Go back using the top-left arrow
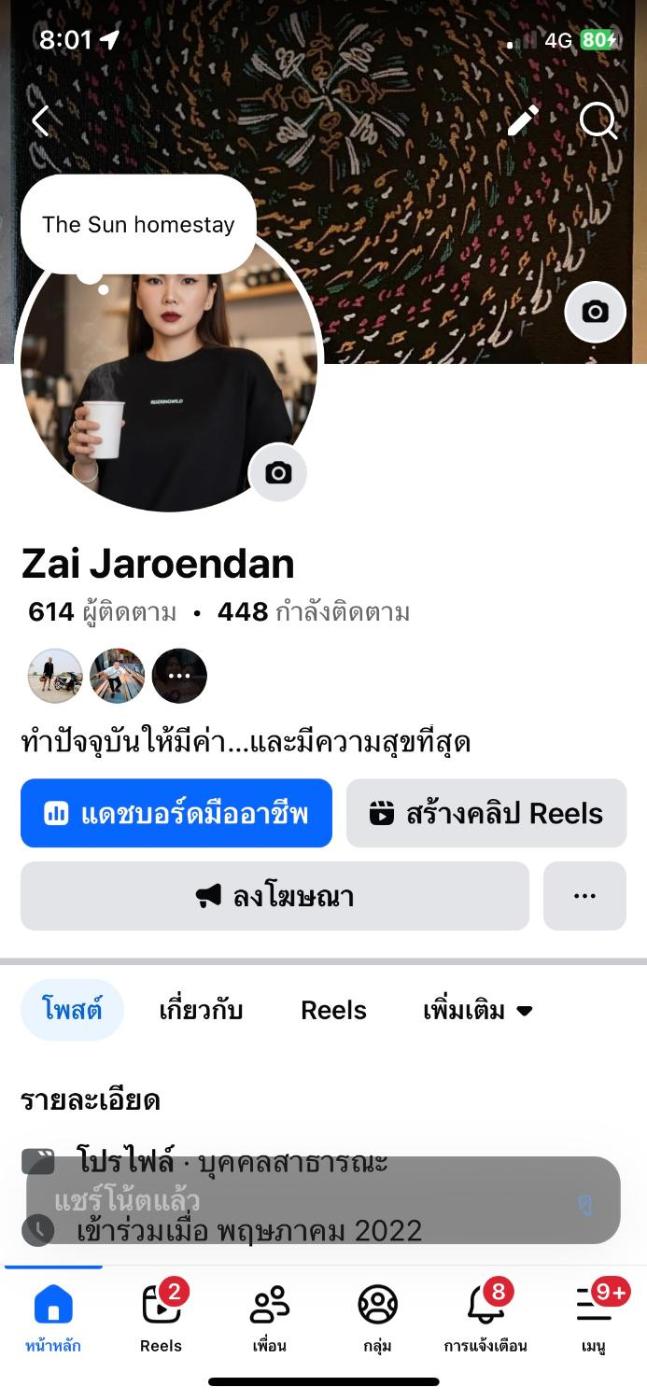This screenshot has width=647, height=1400. [41, 121]
